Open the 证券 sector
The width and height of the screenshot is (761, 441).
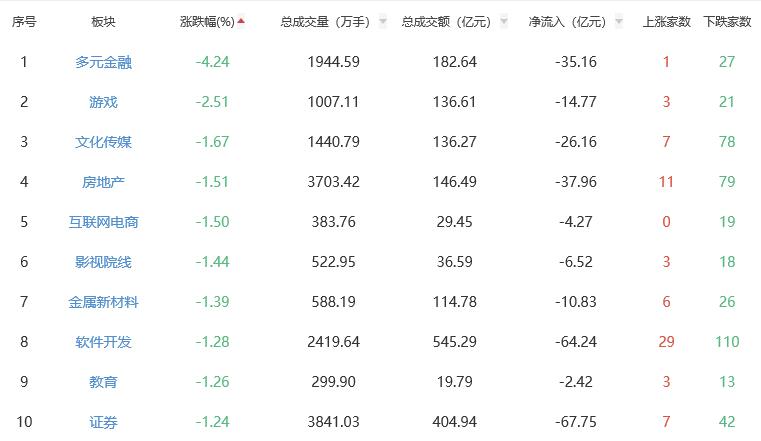(103, 422)
